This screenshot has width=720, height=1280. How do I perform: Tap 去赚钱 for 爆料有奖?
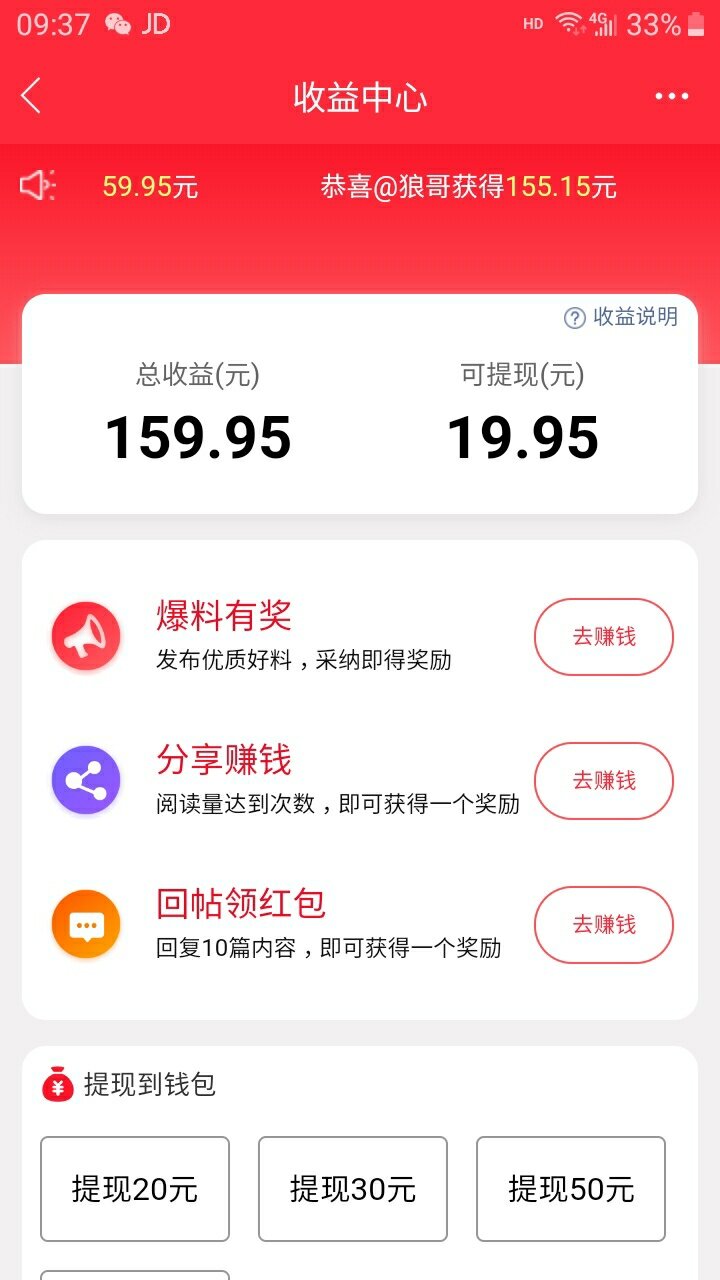[603, 637]
